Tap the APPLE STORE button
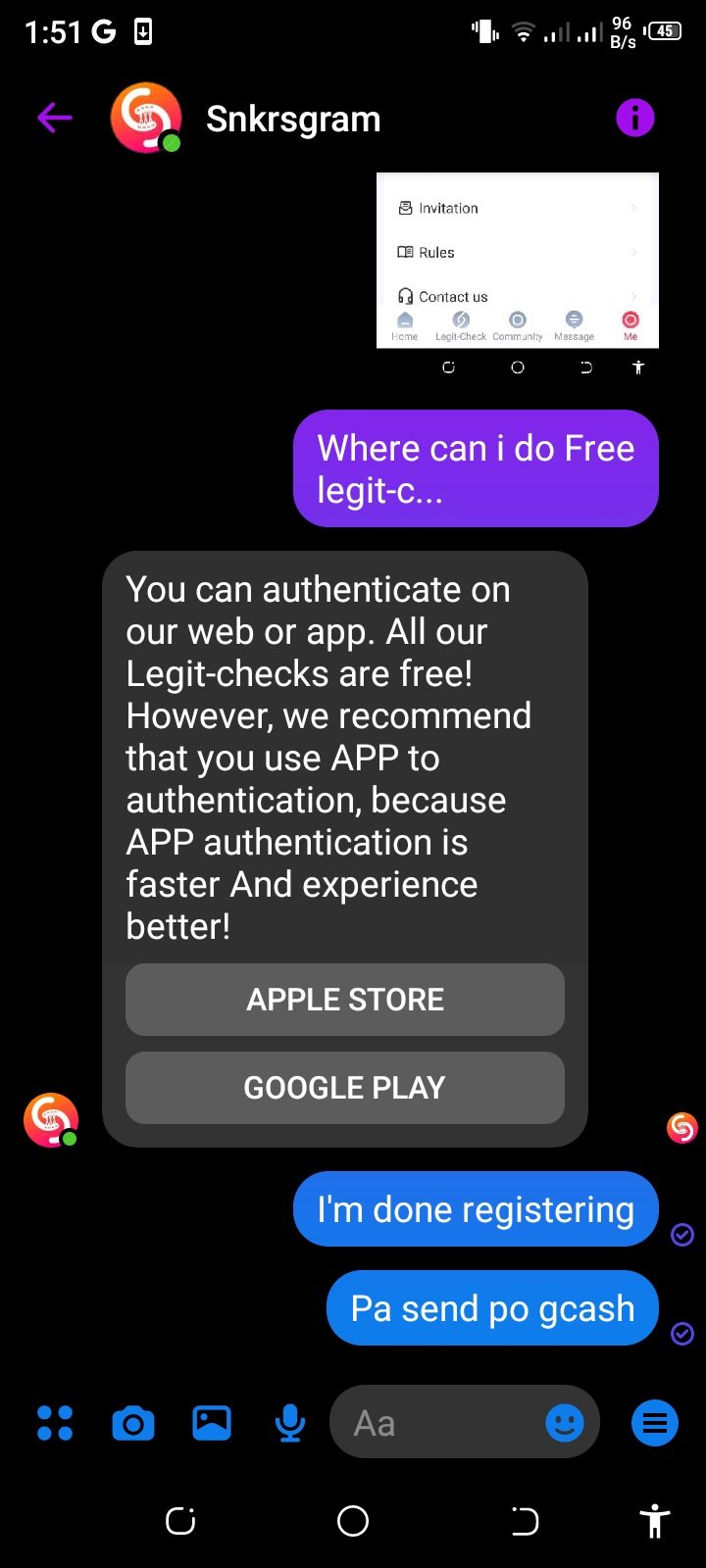Screen dimensions: 706x1568 [x=344, y=1000]
